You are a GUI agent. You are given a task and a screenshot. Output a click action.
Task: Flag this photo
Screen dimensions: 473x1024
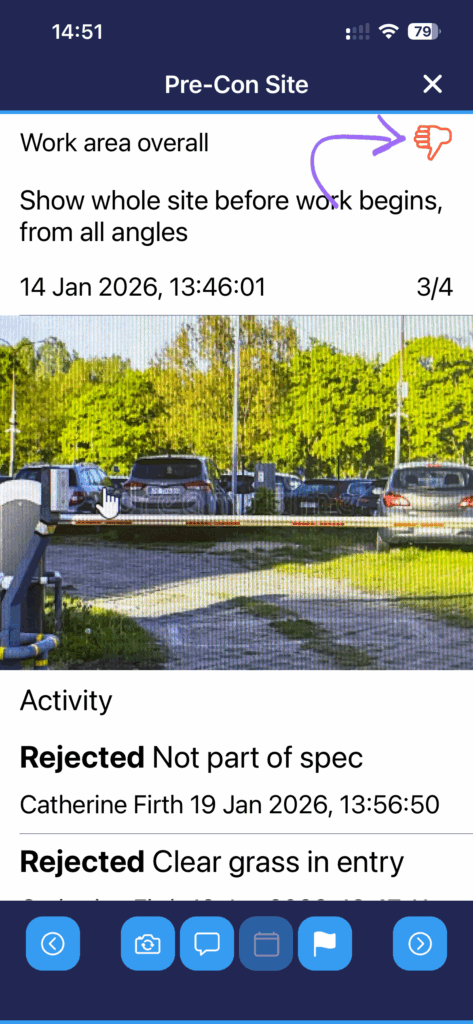point(325,944)
